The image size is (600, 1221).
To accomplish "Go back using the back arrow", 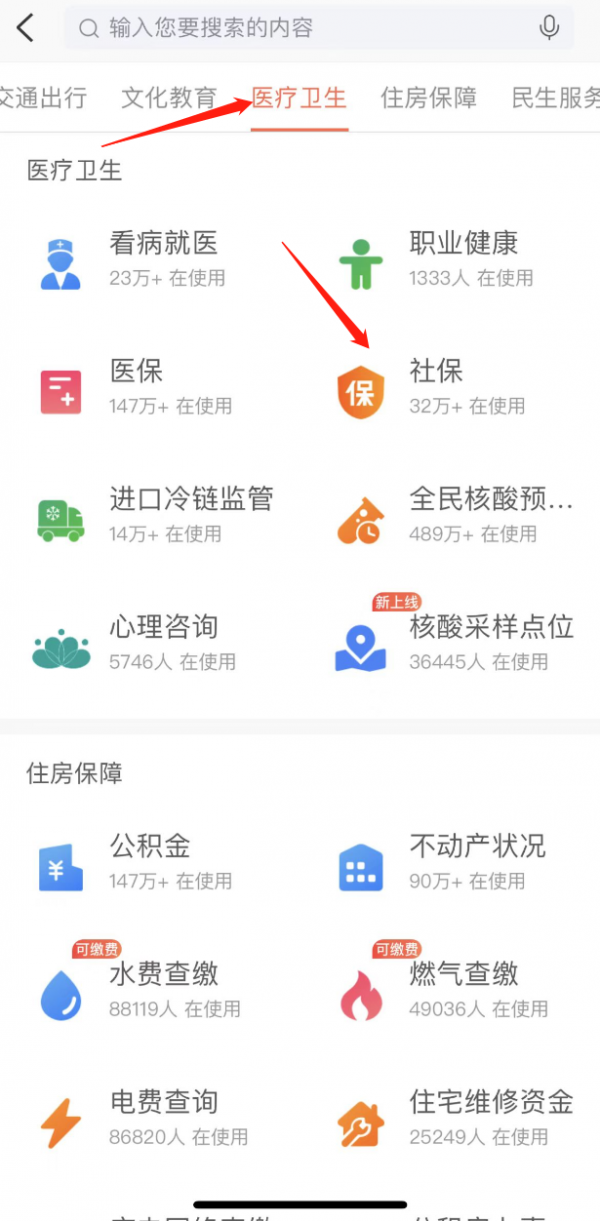I will (x=26, y=28).
